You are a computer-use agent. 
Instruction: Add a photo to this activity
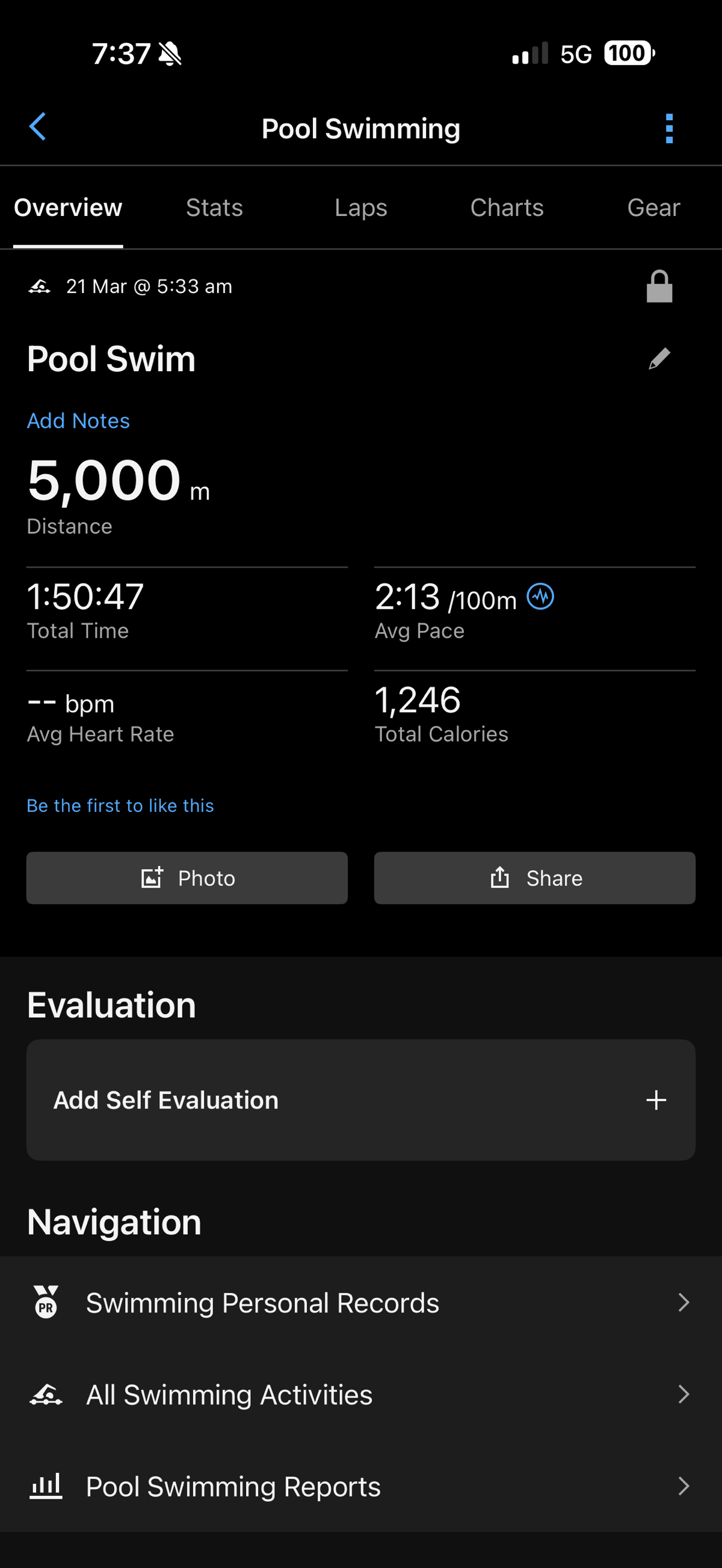click(x=187, y=878)
